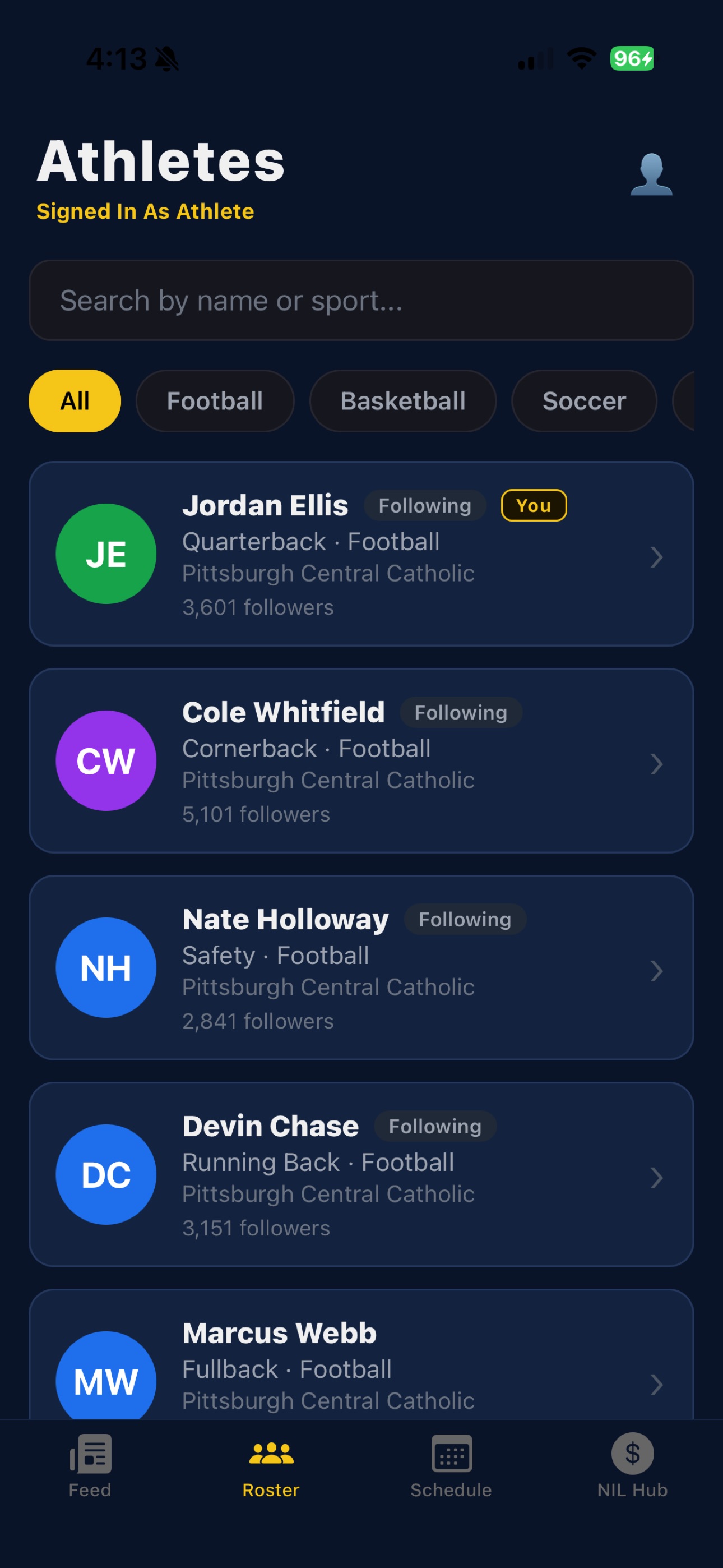Go to the Schedule tab

(452, 1467)
